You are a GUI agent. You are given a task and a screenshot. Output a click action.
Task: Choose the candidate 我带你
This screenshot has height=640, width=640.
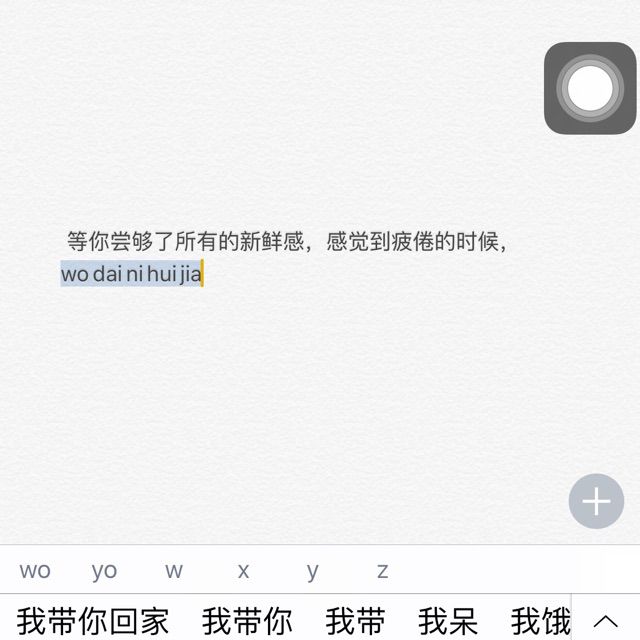tap(247, 621)
